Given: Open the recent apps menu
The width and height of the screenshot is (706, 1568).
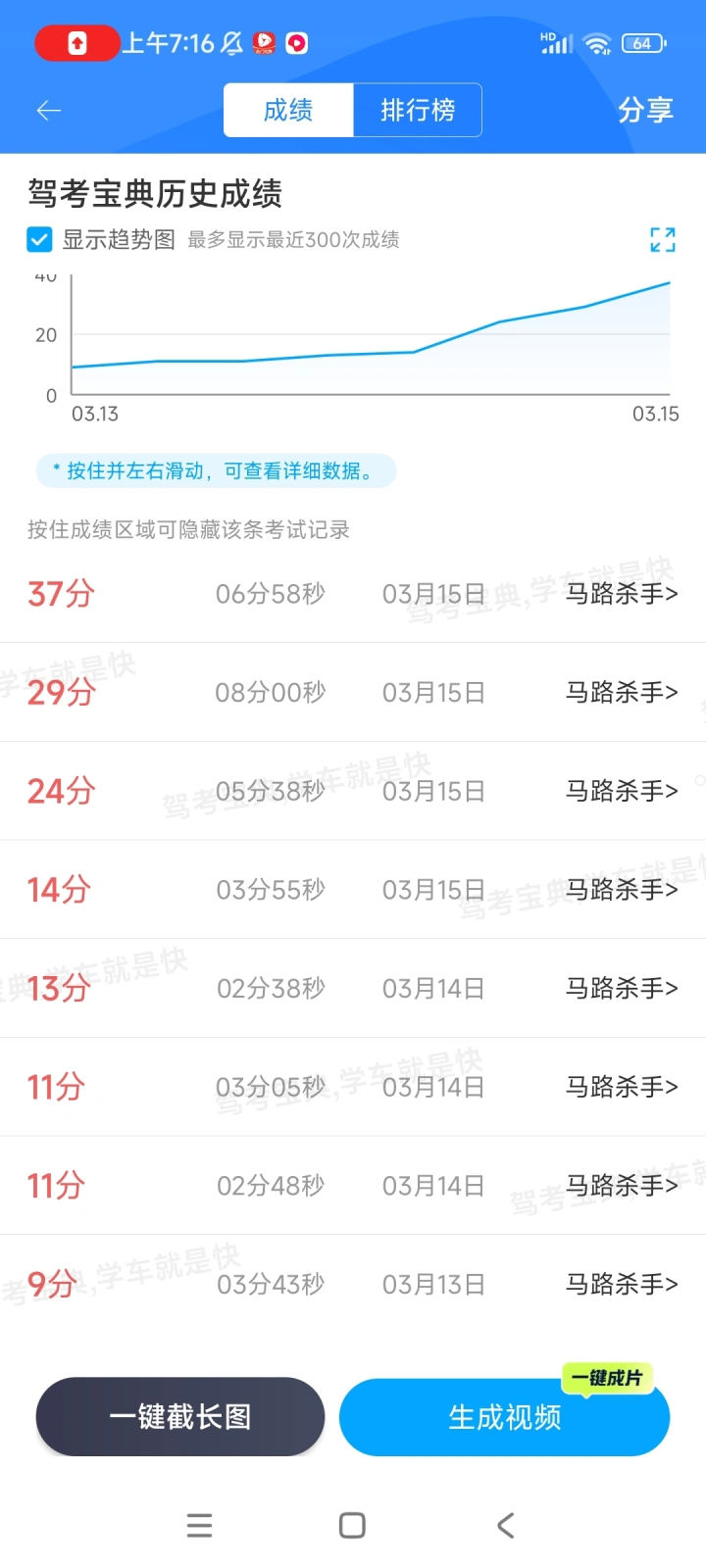Looking at the screenshot, I should coord(199,1525).
